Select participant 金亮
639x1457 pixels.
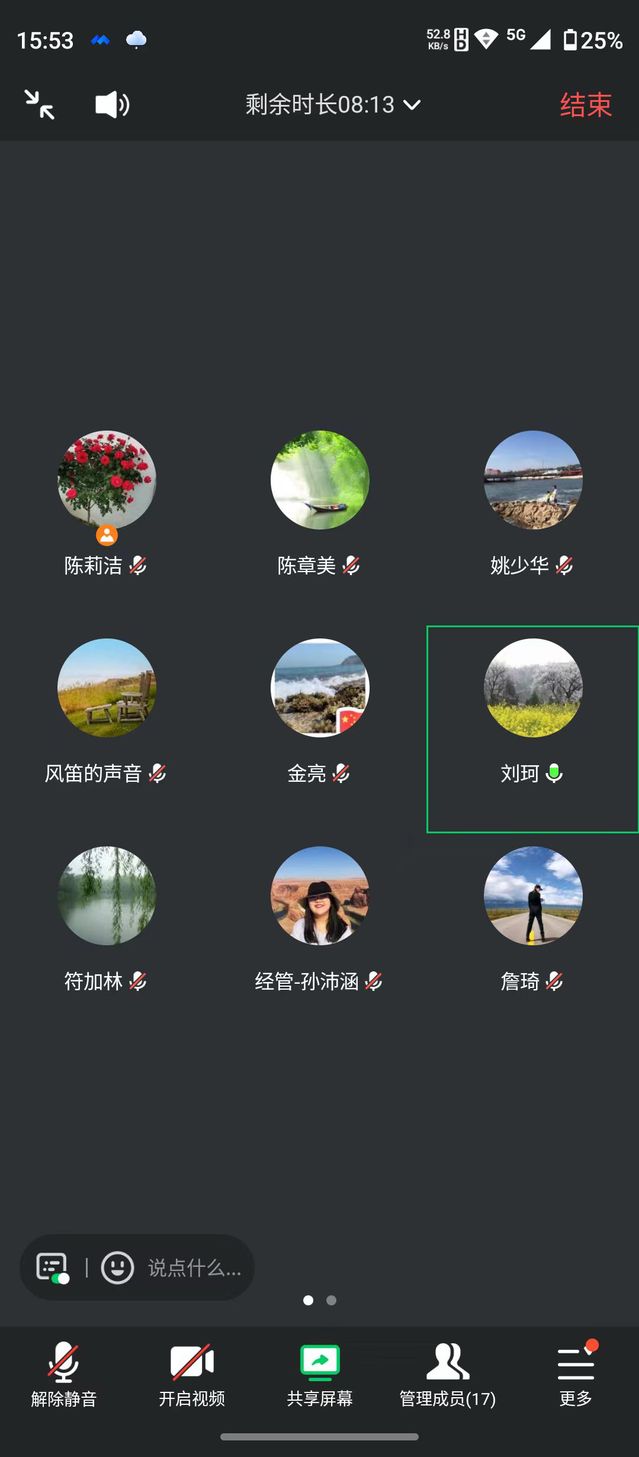click(320, 689)
